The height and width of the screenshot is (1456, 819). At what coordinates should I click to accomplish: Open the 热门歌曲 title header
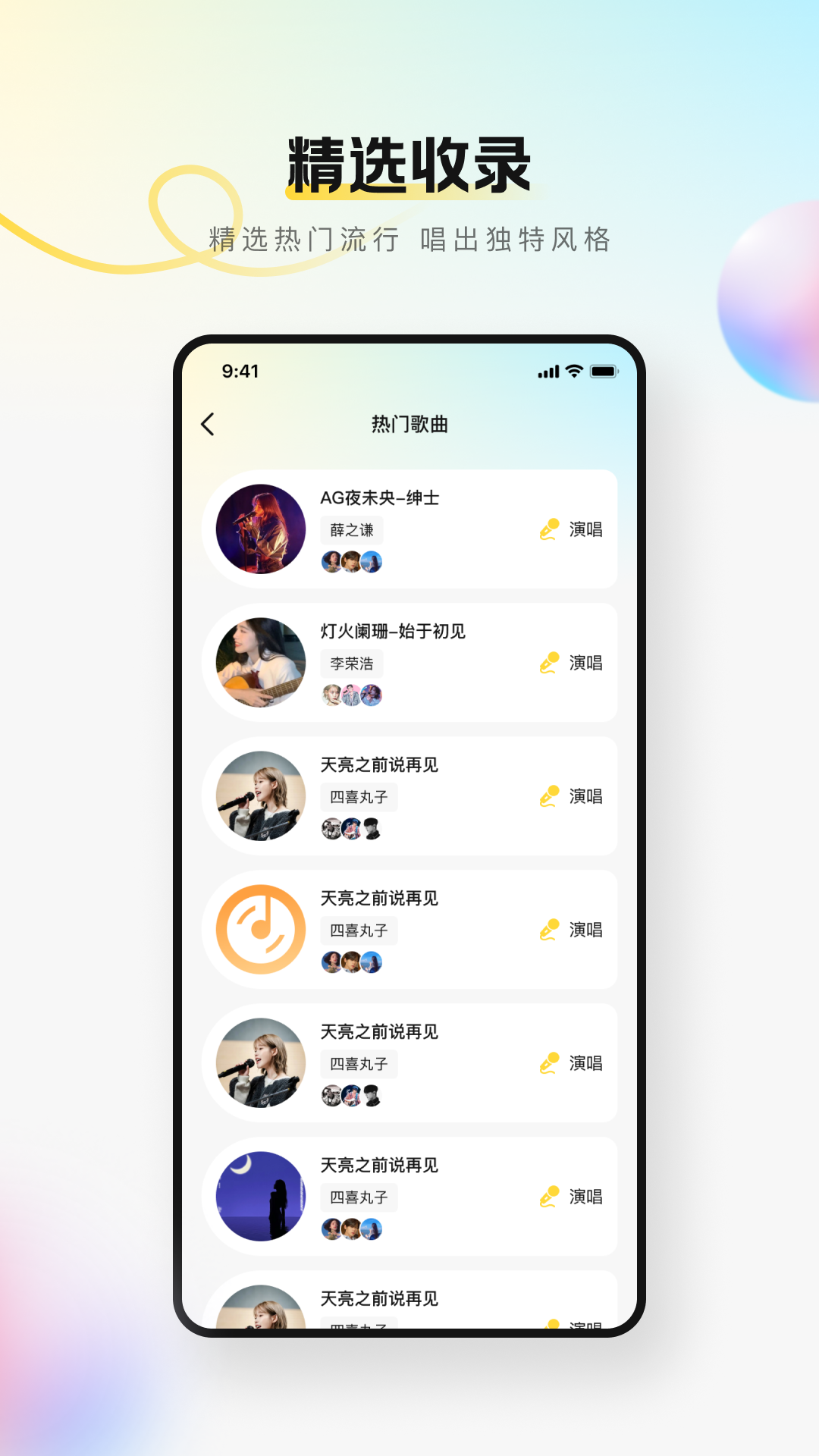(409, 425)
